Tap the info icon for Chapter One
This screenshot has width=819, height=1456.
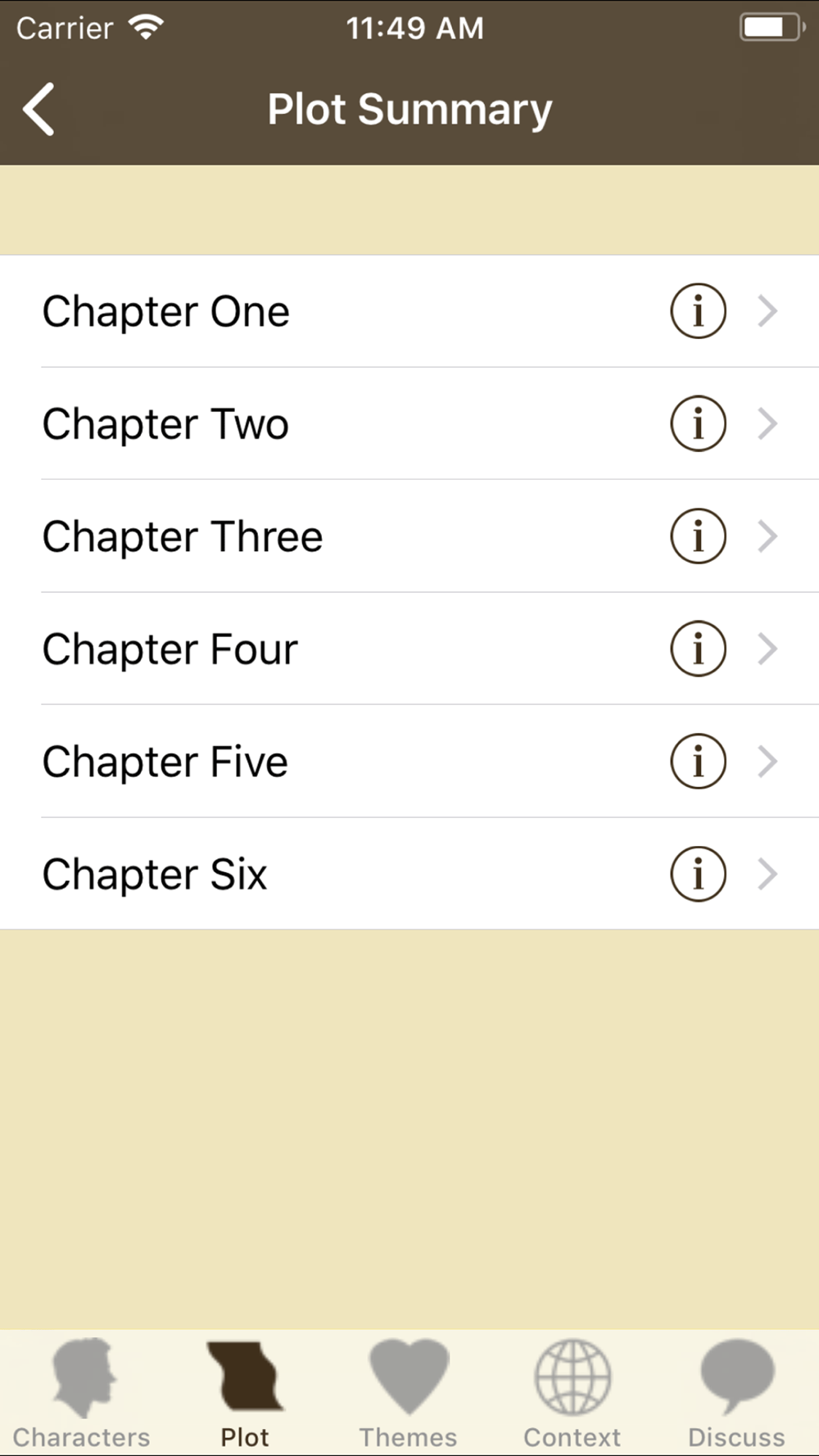(x=698, y=311)
